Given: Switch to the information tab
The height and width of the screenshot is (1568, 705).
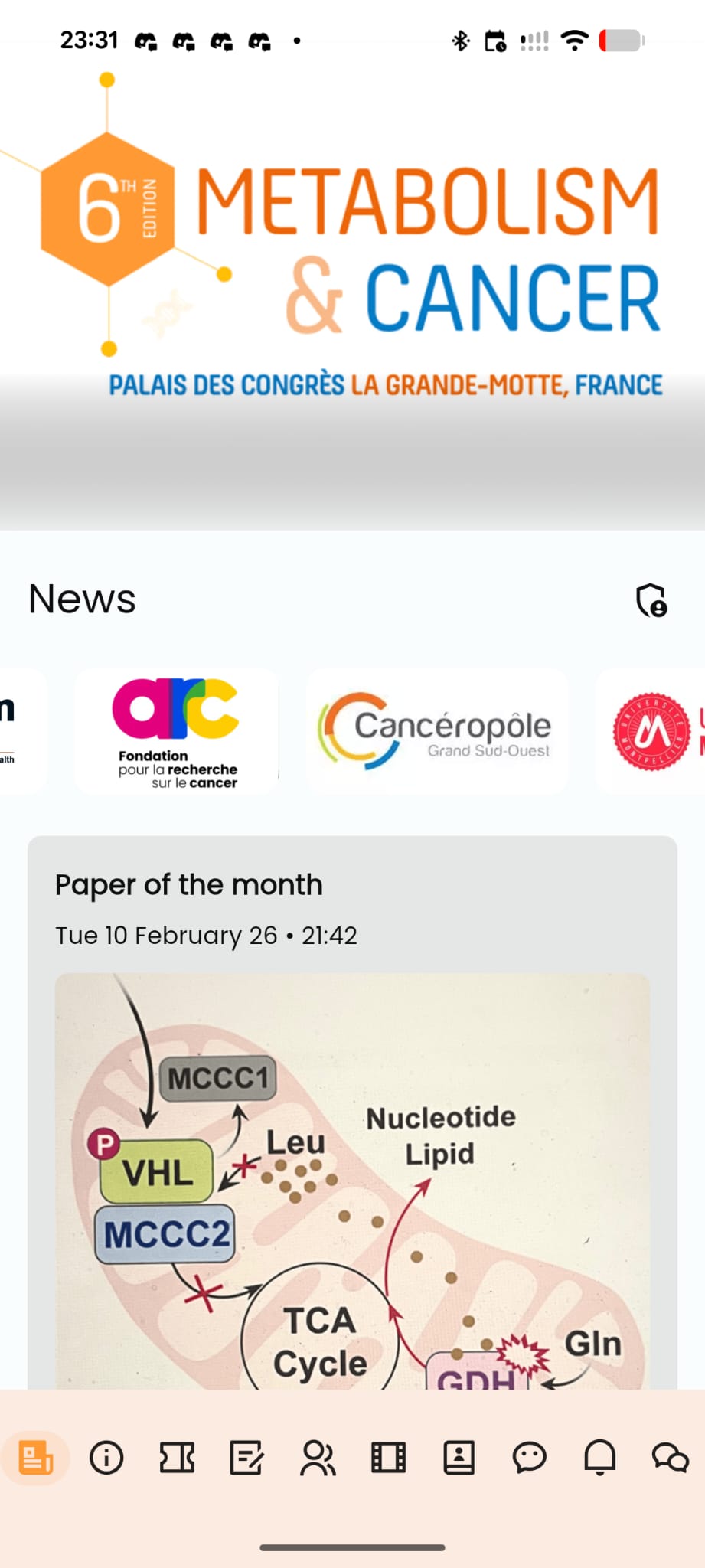Looking at the screenshot, I should coord(106,1457).
